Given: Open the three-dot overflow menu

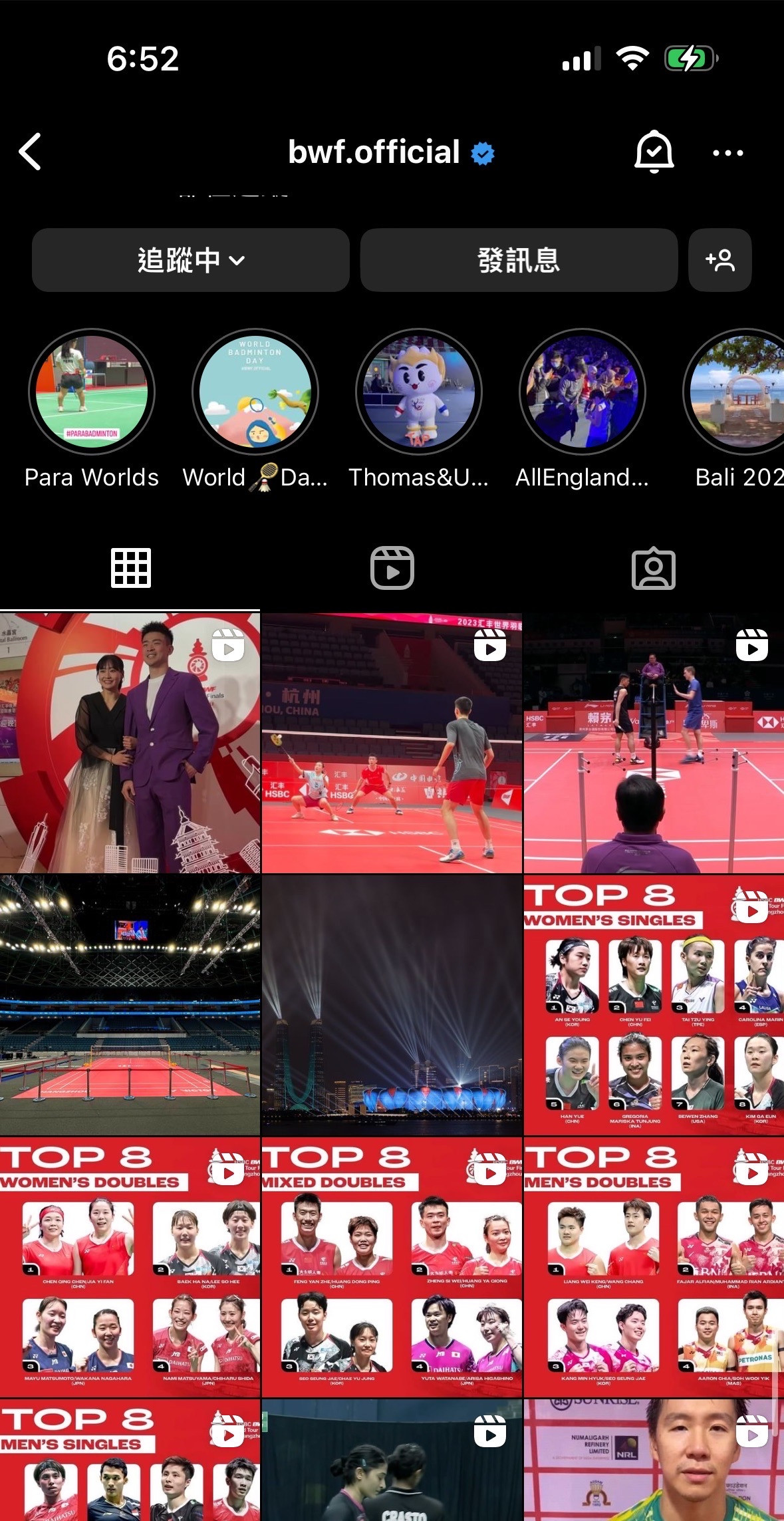Looking at the screenshot, I should pos(727,153).
